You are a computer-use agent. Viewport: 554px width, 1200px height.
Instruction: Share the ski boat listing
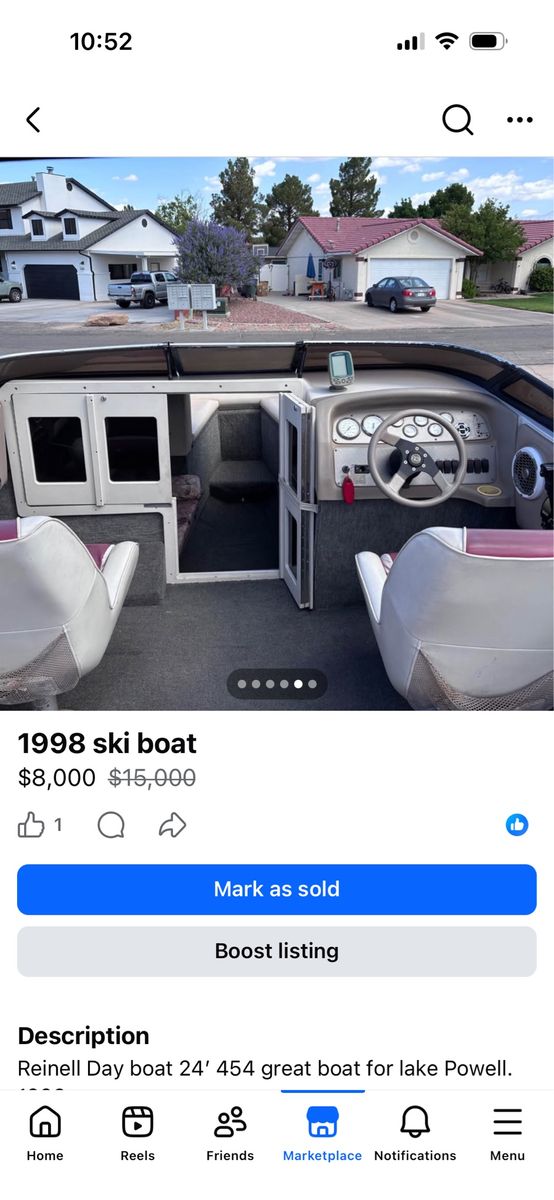click(x=173, y=825)
